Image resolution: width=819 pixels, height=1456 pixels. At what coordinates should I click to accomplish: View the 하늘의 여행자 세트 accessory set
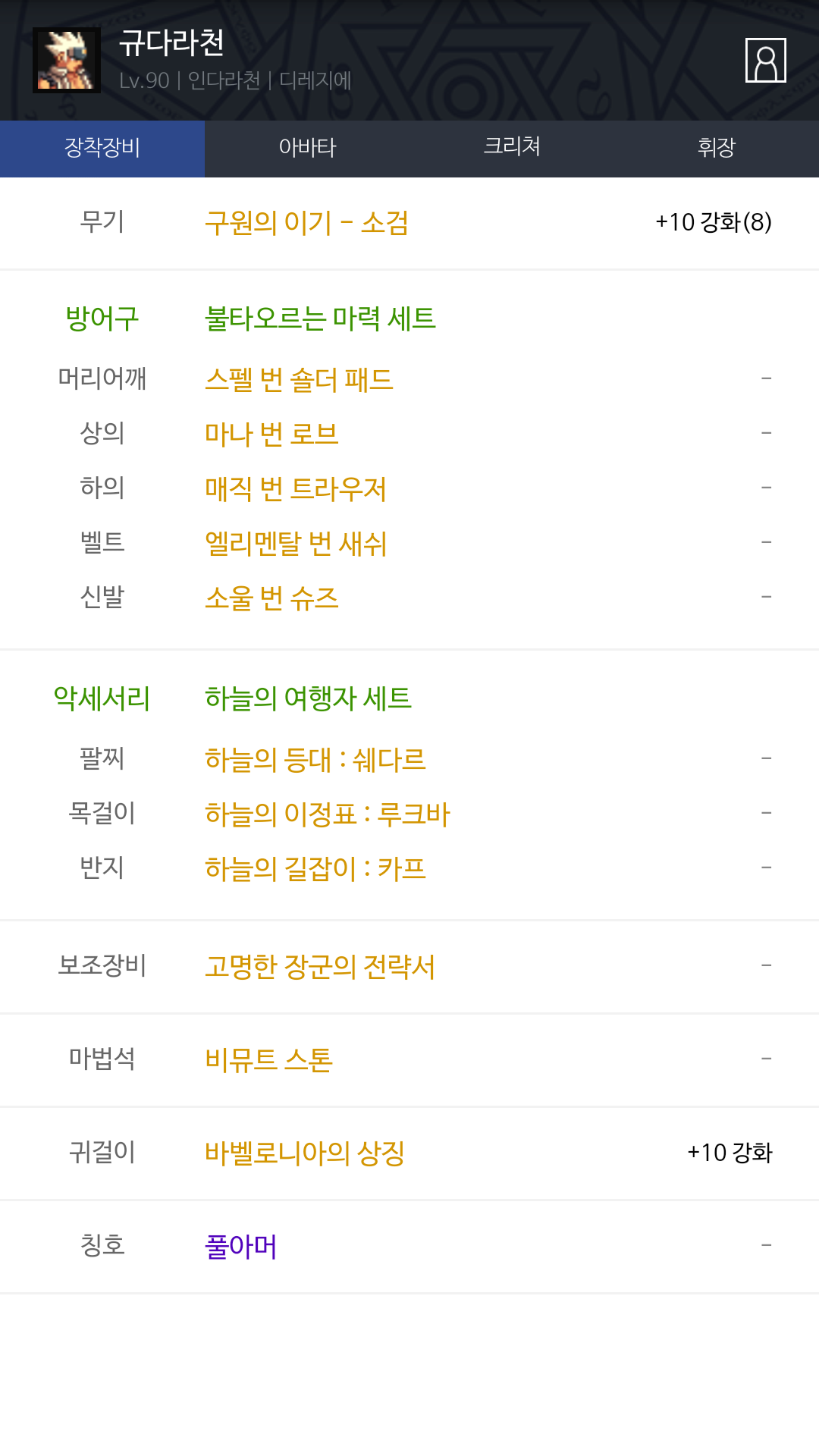pyautogui.click(x=308, y=698)
